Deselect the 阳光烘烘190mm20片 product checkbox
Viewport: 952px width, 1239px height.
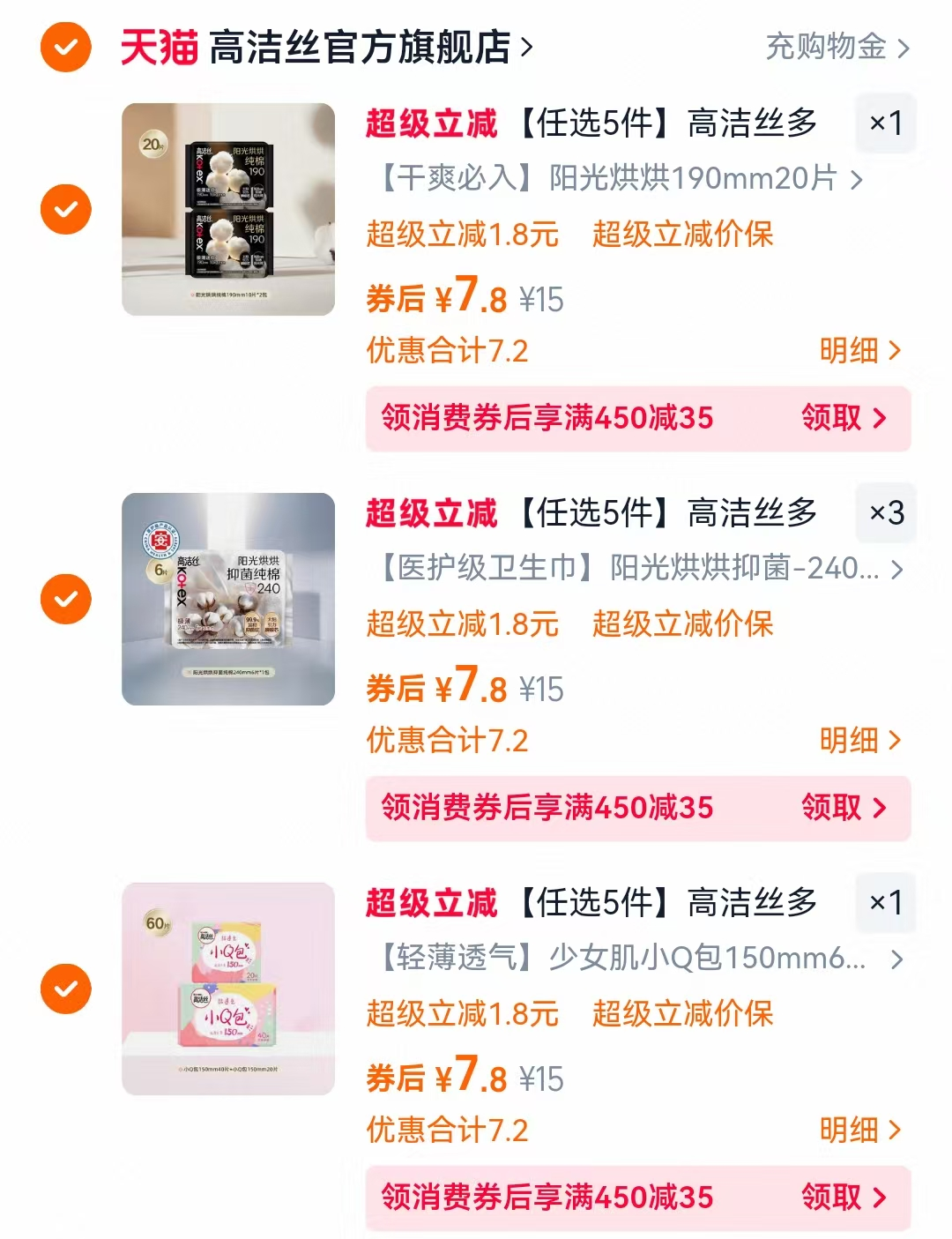click(x=65, y=209)
